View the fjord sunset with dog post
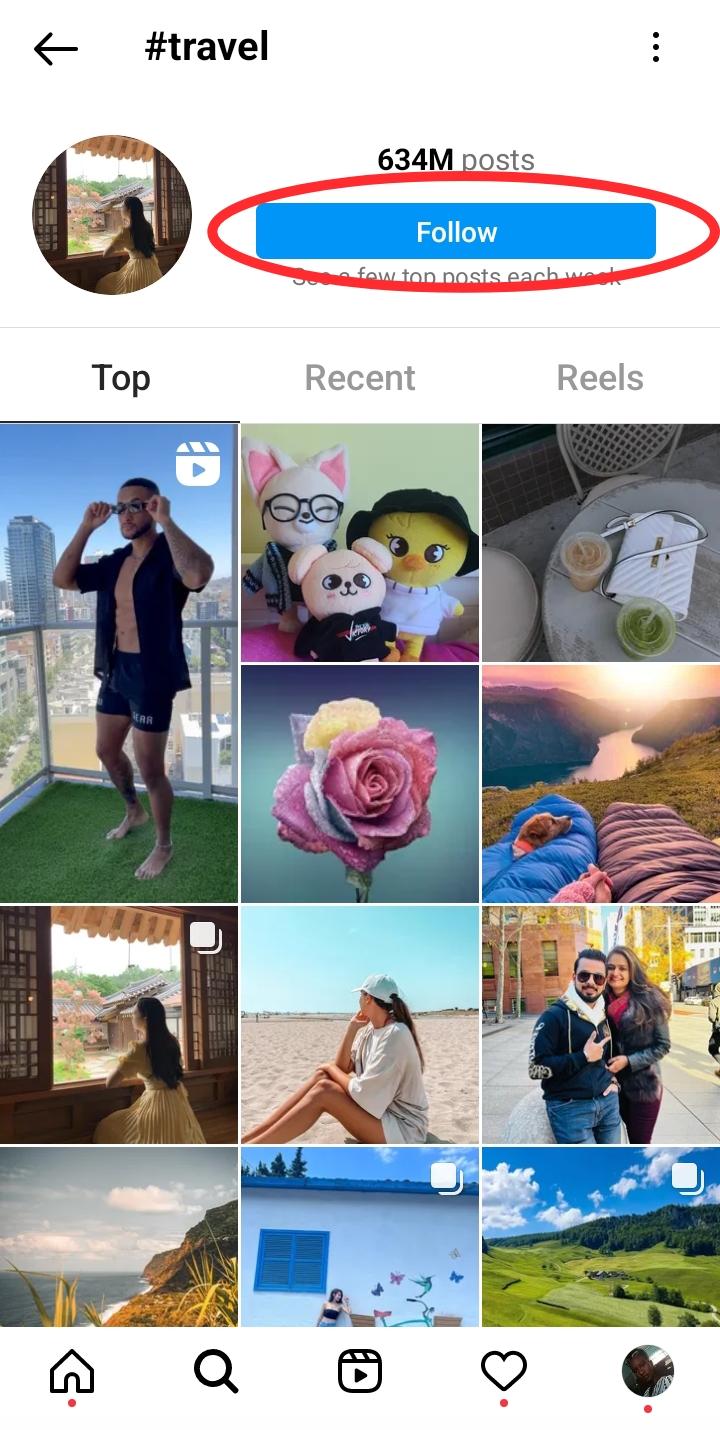 (601, 784)
